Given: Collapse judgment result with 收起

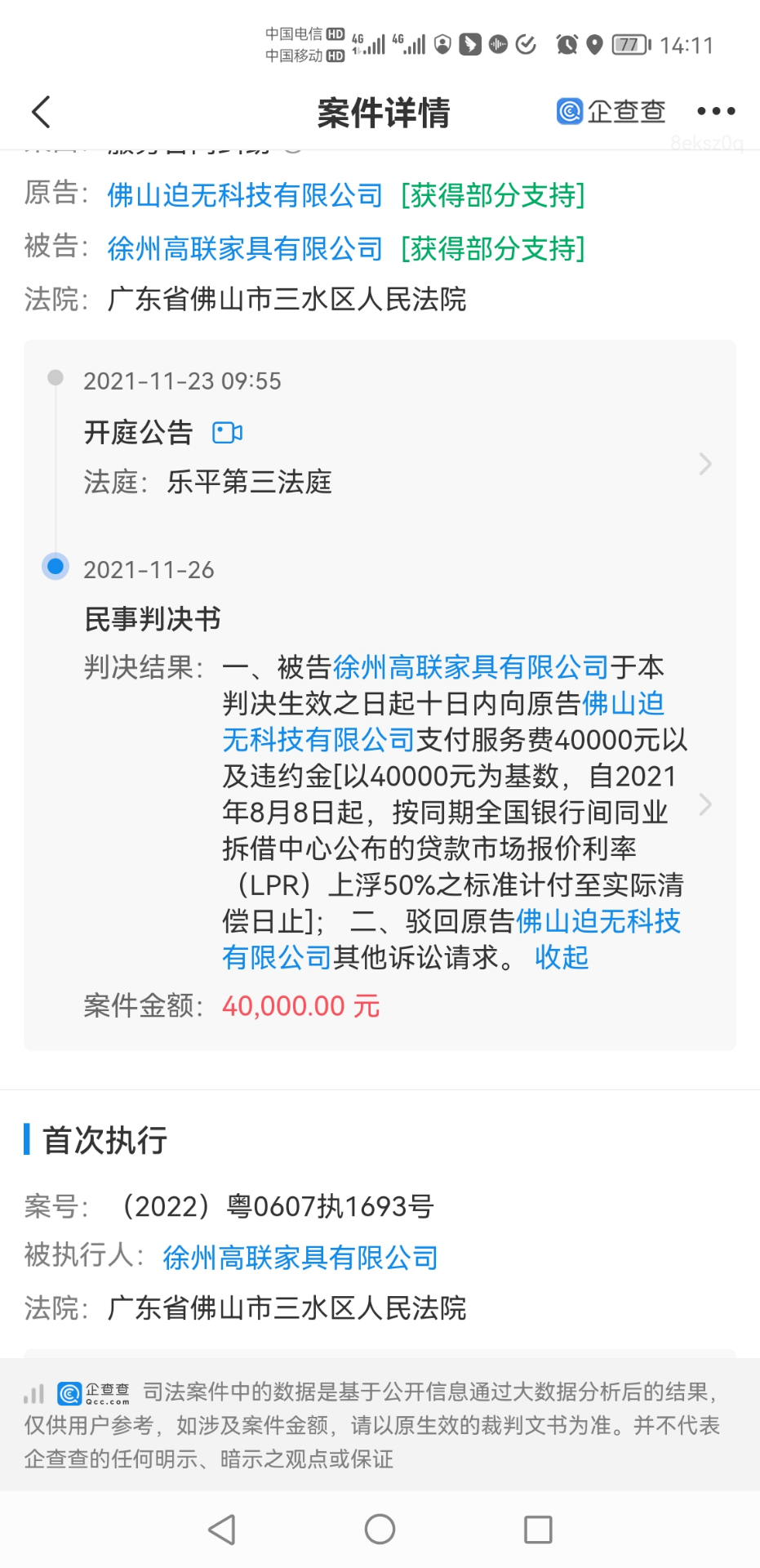Looking at the screenshot, I should coord(561,957).
